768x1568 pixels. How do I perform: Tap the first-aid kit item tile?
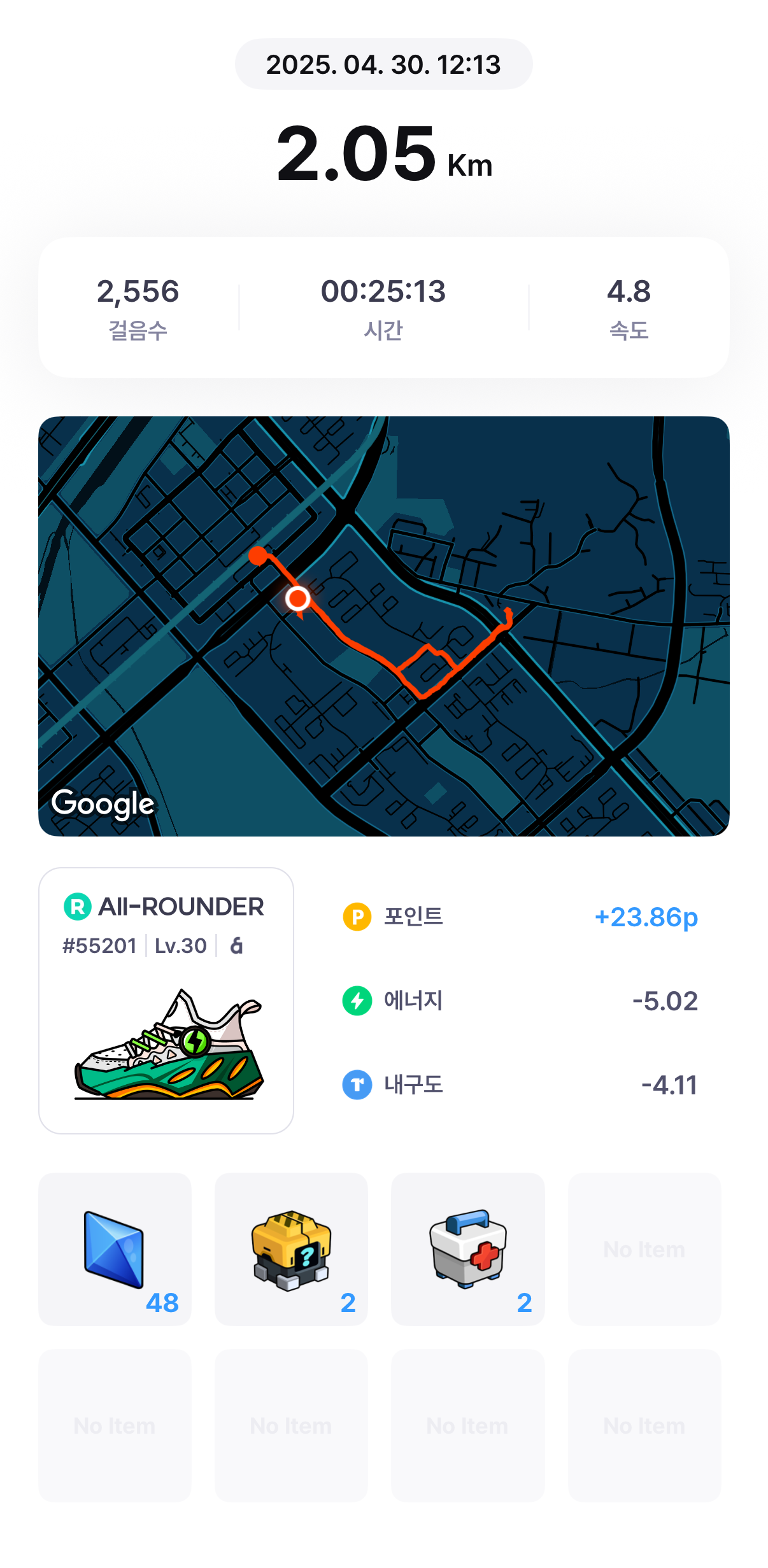(467, 1249)
